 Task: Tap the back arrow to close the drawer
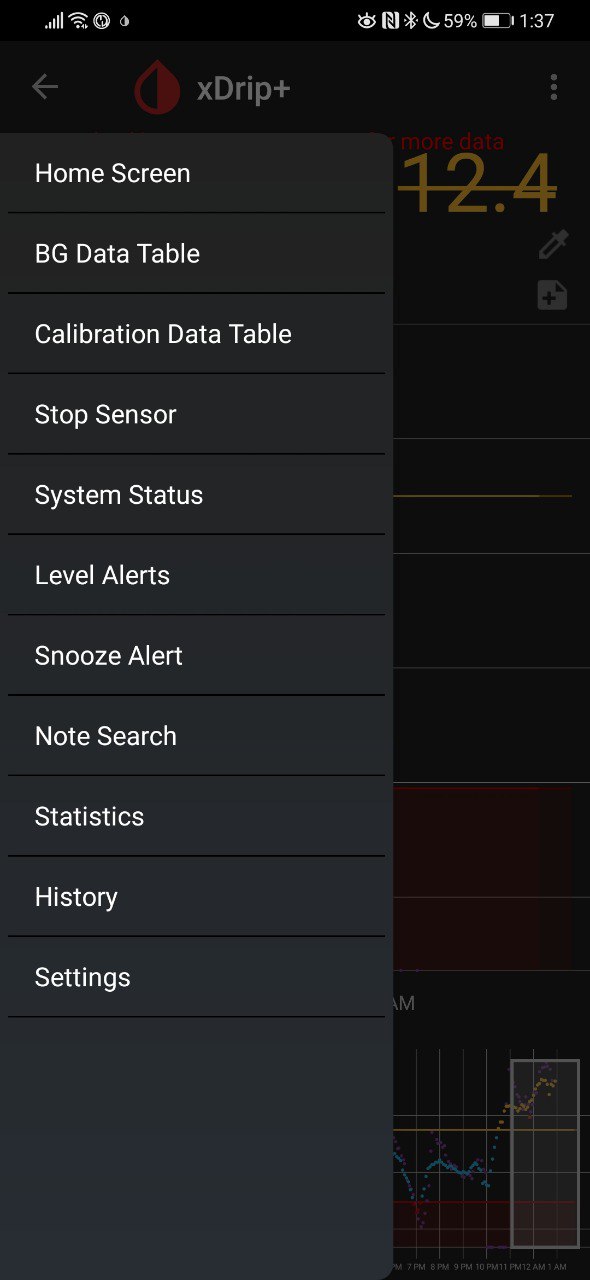tap(45, 87)
